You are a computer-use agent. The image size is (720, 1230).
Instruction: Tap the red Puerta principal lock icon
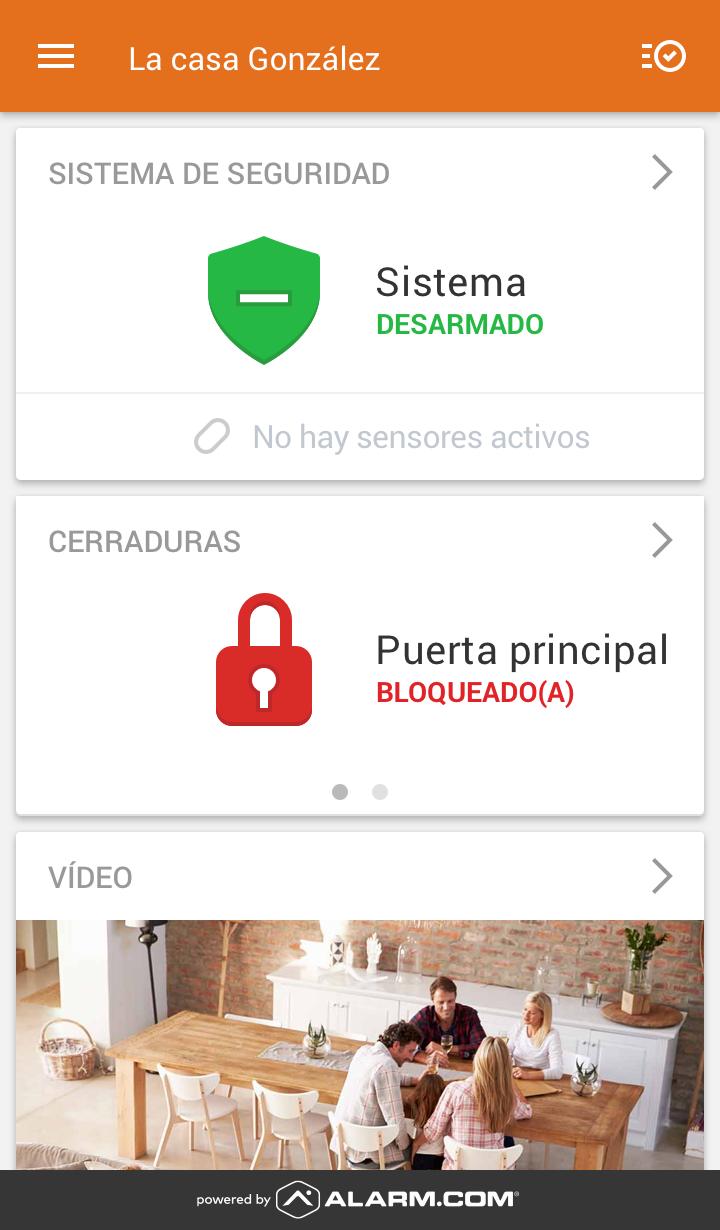pyautogui.click(x=264, y=660)
